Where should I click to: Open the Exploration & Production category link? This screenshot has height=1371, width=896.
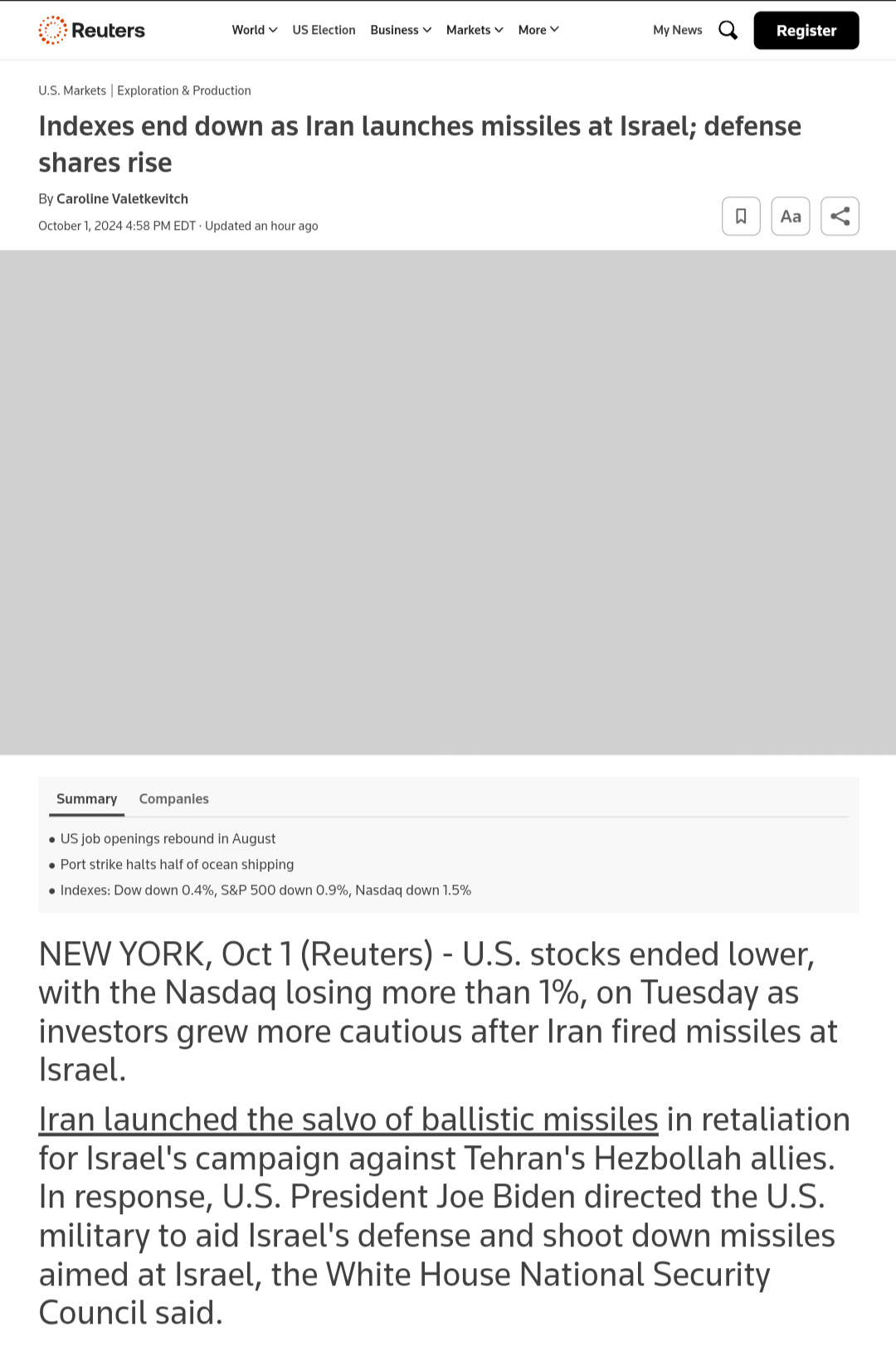[x=183, y=90]
